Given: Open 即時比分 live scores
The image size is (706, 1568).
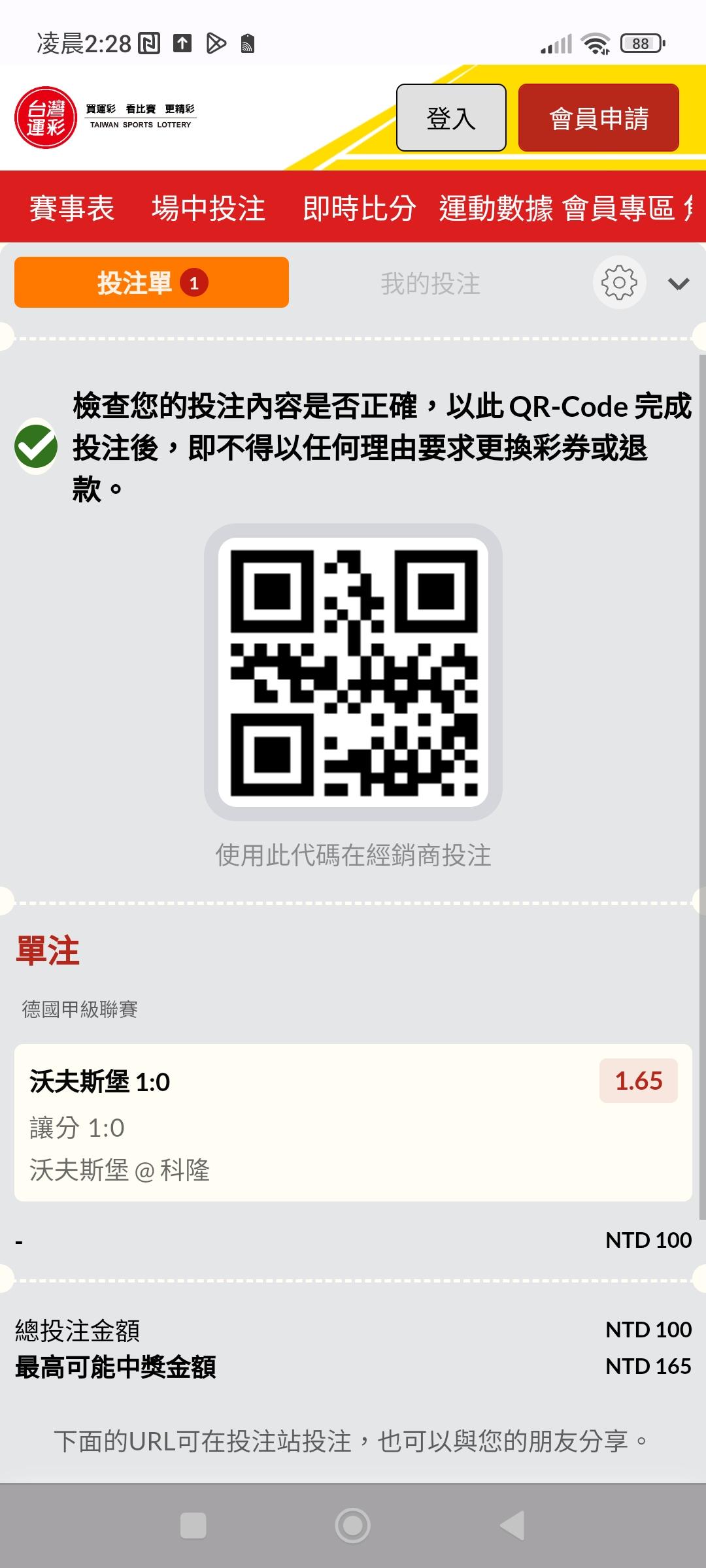Looking at the screenshot, I should point(360,208).
